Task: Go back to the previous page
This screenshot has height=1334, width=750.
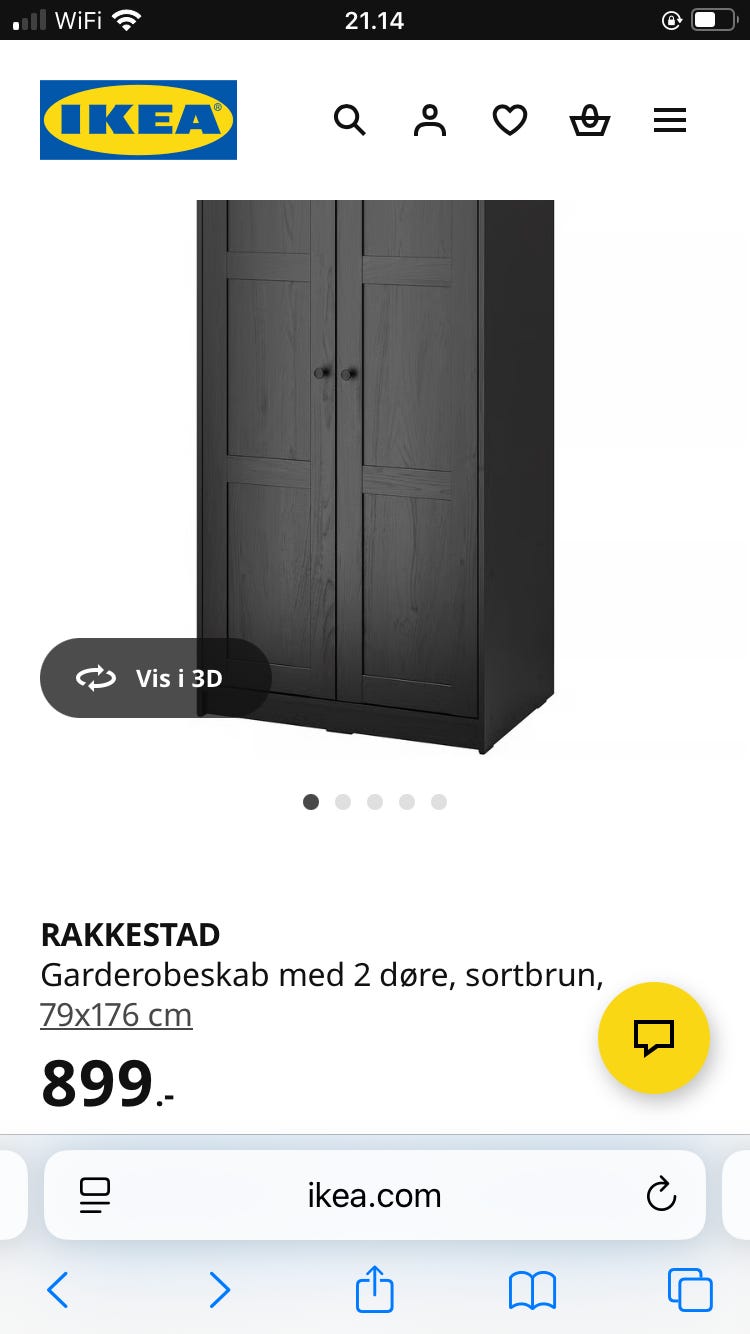Action: [x=57, y=1290]
